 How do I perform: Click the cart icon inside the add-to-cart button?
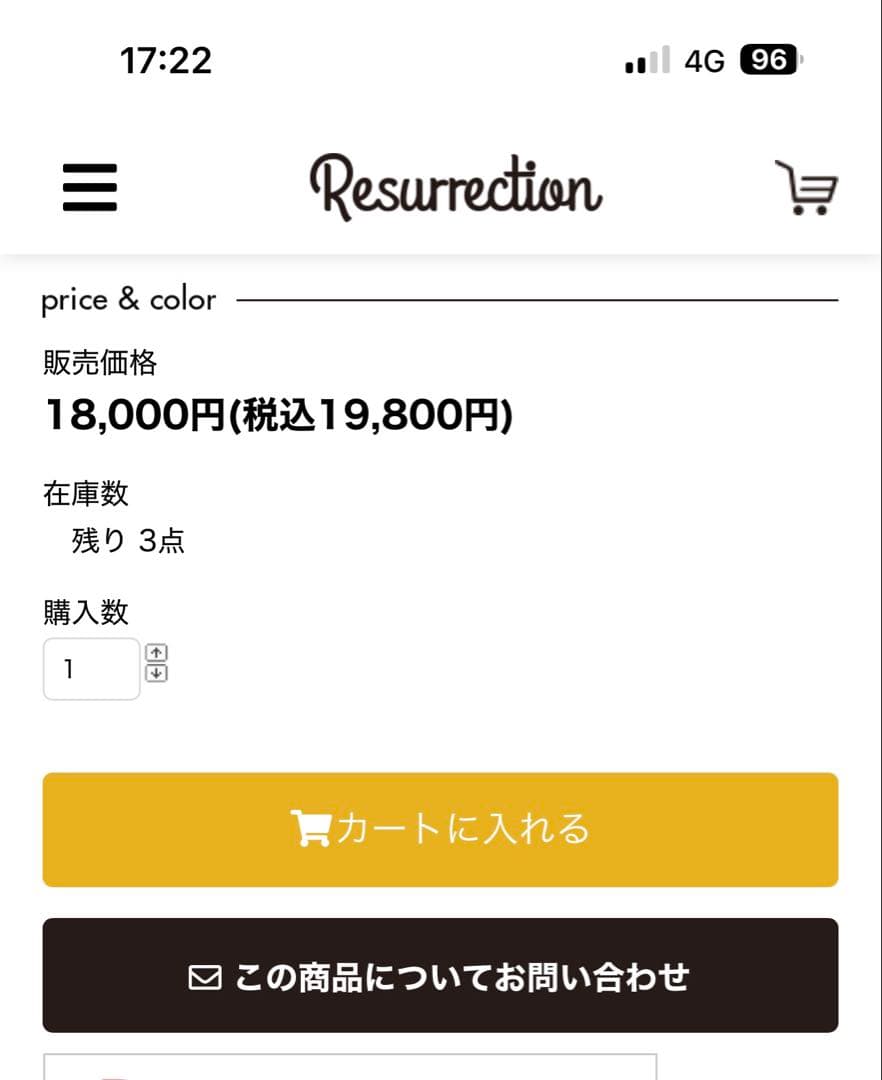pyautogui.click(x=312, y=828)
